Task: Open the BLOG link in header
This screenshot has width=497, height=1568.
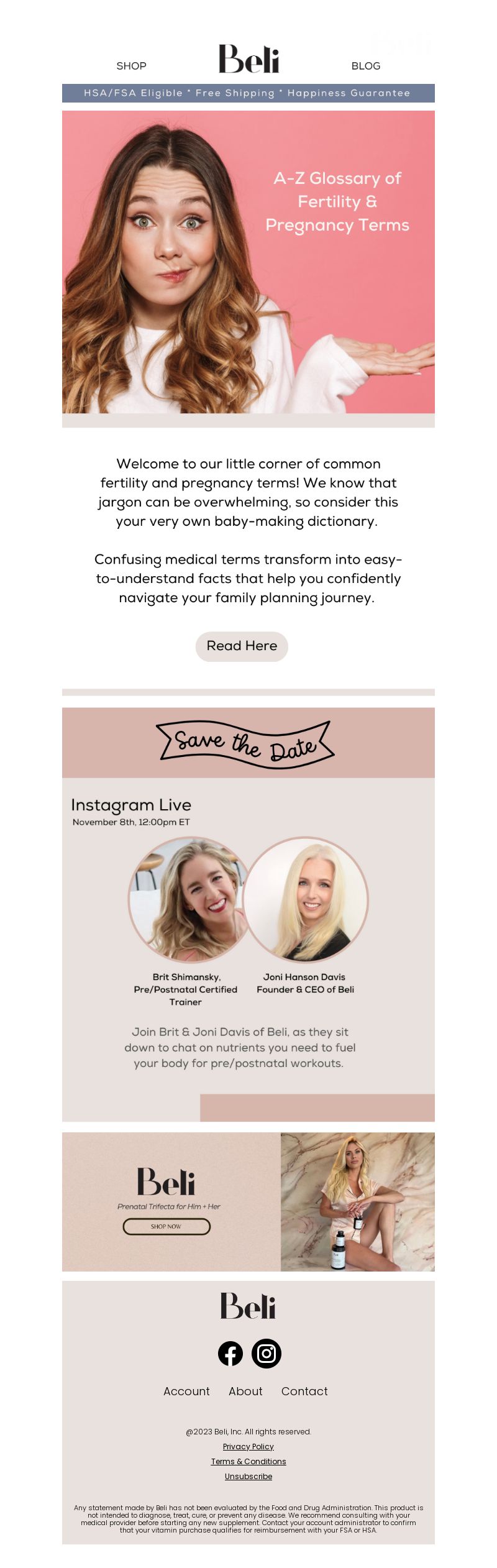Action: pyautogui.click(x=365, y=66)
